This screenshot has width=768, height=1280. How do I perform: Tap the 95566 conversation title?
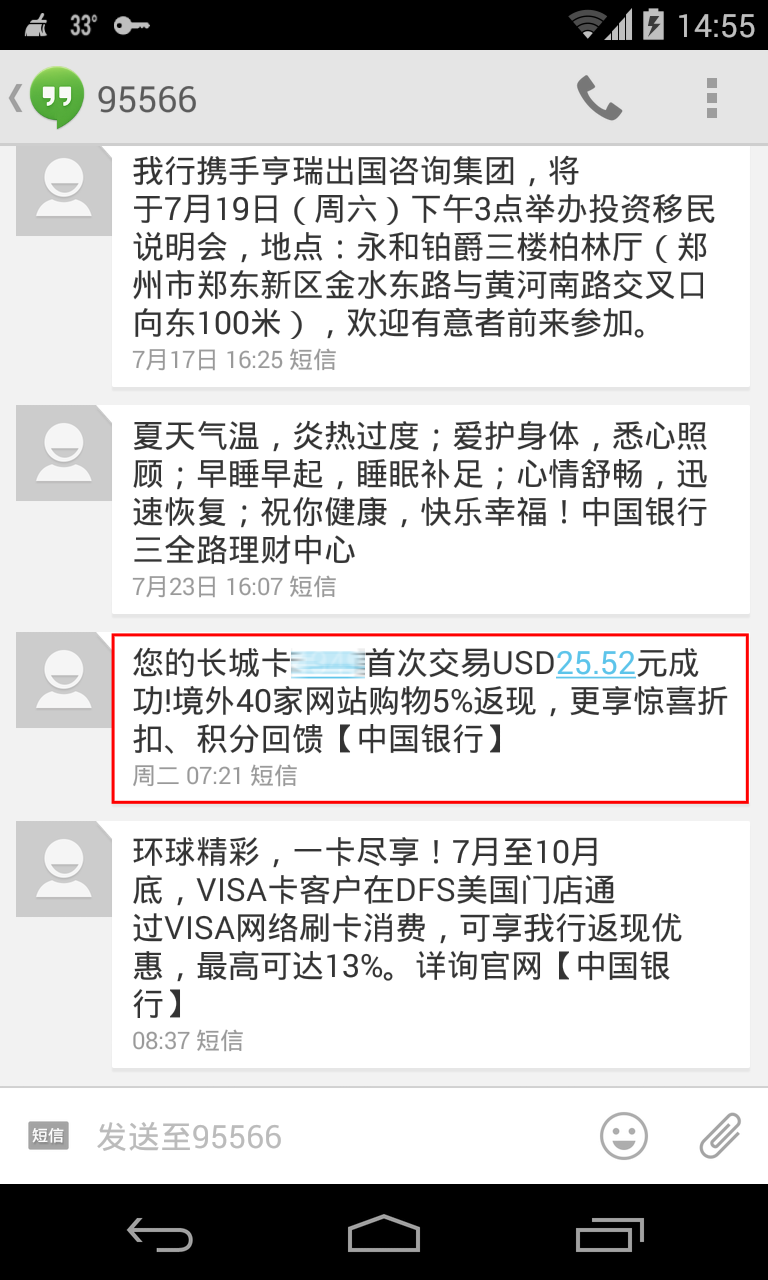(148, 97)
